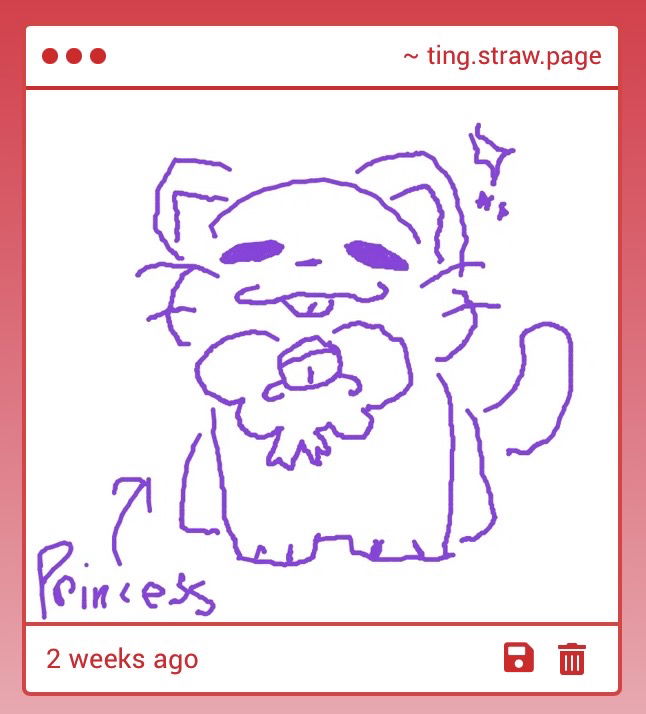
Task: Open the ting.straw.page link
Action: tap(502, 56)
